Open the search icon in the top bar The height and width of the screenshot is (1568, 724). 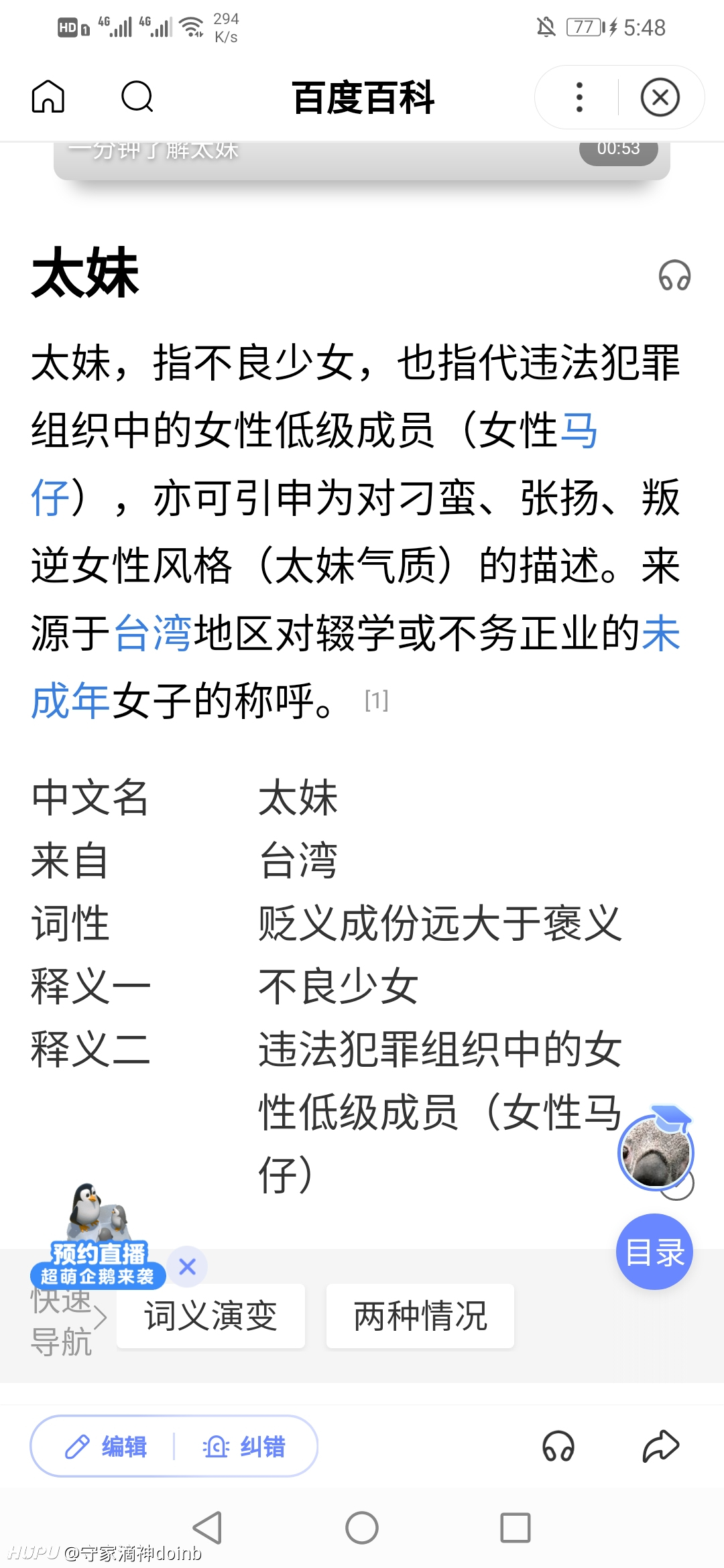[137, 96]
